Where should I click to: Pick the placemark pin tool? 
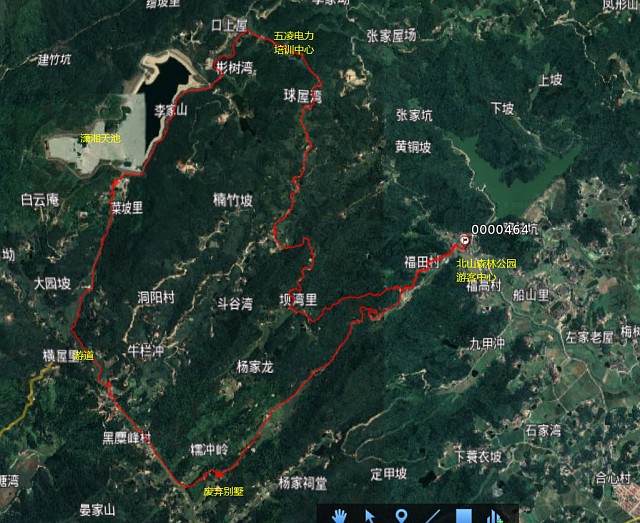pos(402,516)
